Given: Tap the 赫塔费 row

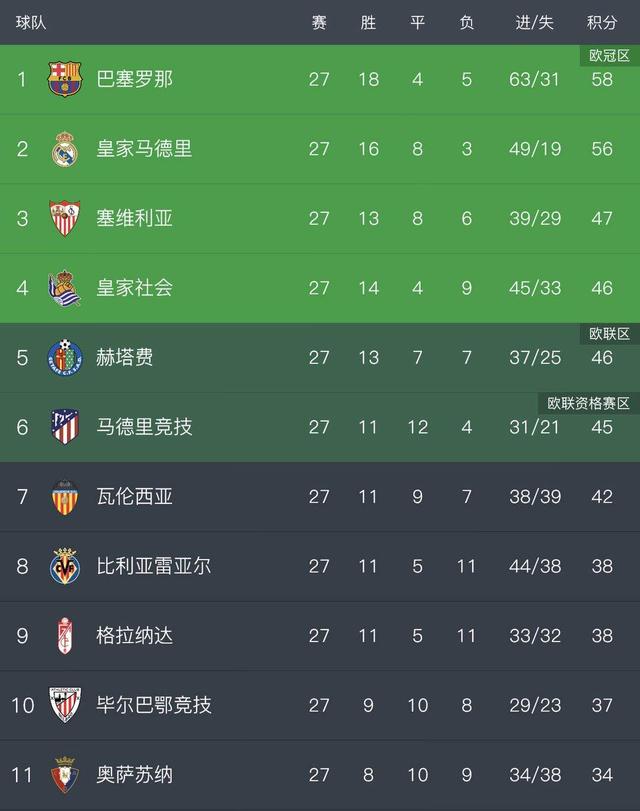Looking at the screenshot, I should click(124, 357).
